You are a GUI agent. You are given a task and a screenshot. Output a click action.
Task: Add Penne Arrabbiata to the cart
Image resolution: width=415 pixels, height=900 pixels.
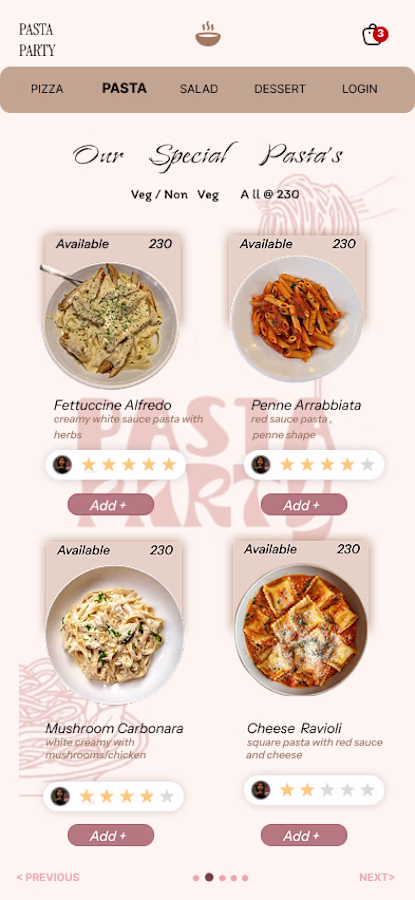[x=304, y=505]
